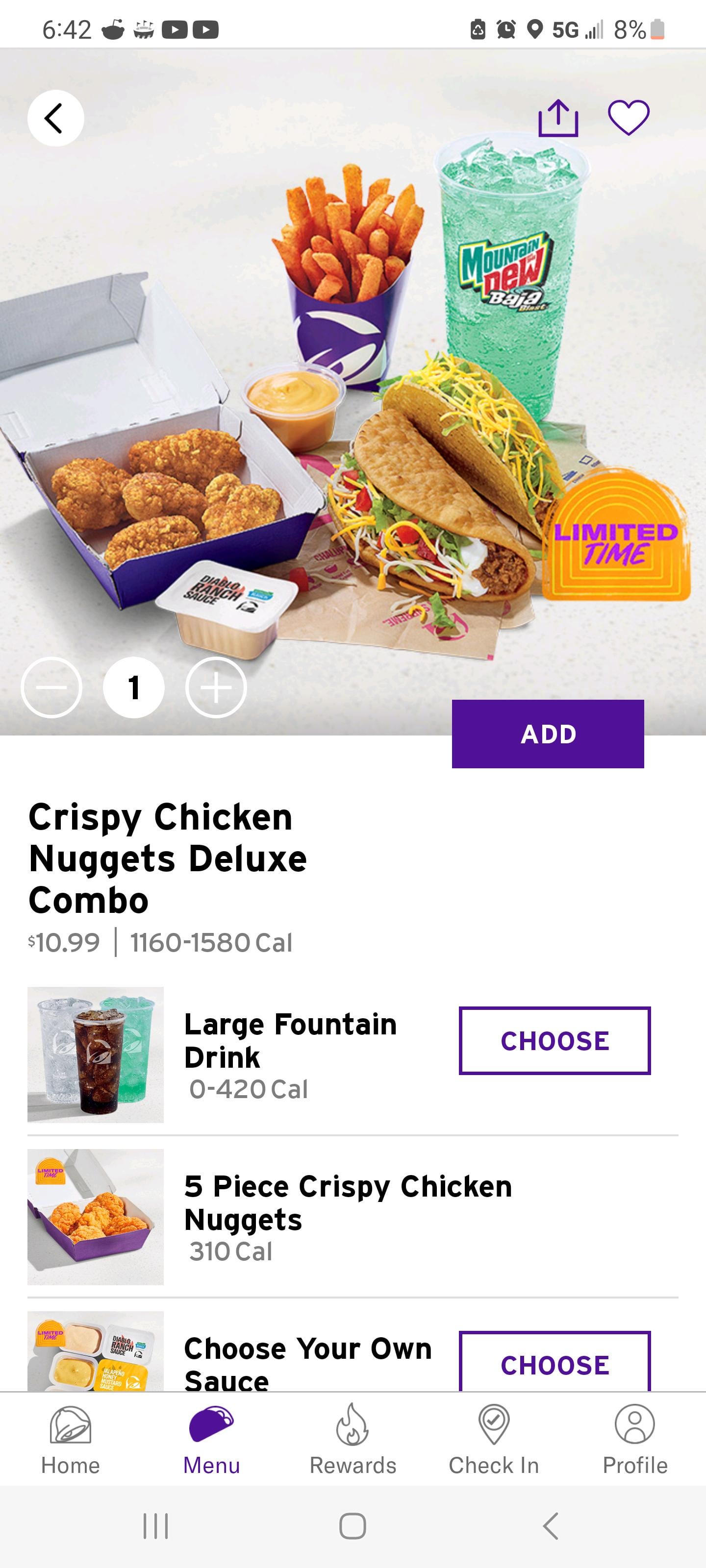Open the Menu tab
706x1568 pixels.
click(x=211, y=1440)
